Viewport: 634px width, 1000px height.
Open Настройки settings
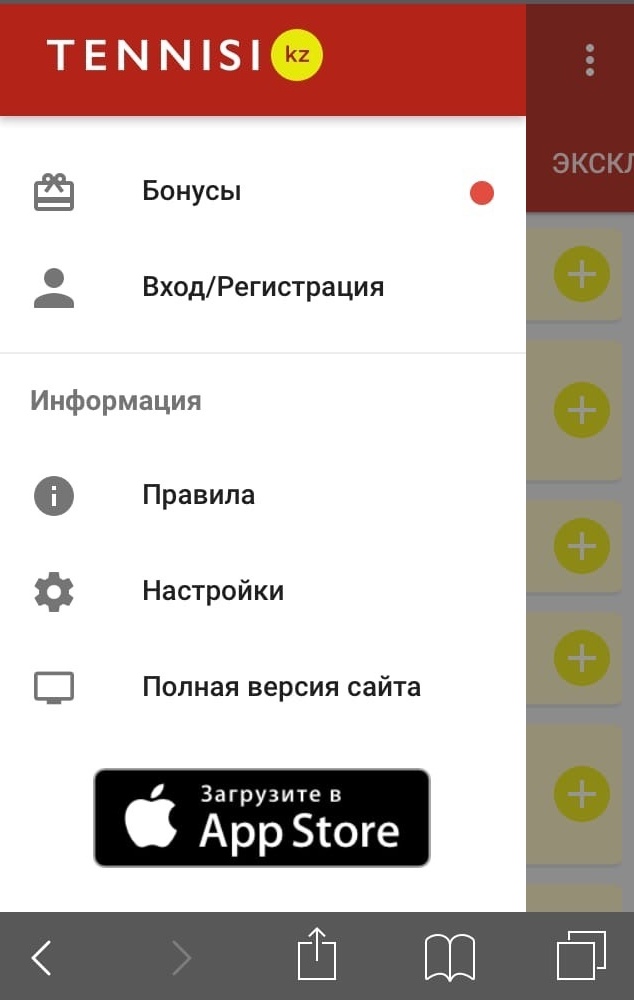click(212, 591)
